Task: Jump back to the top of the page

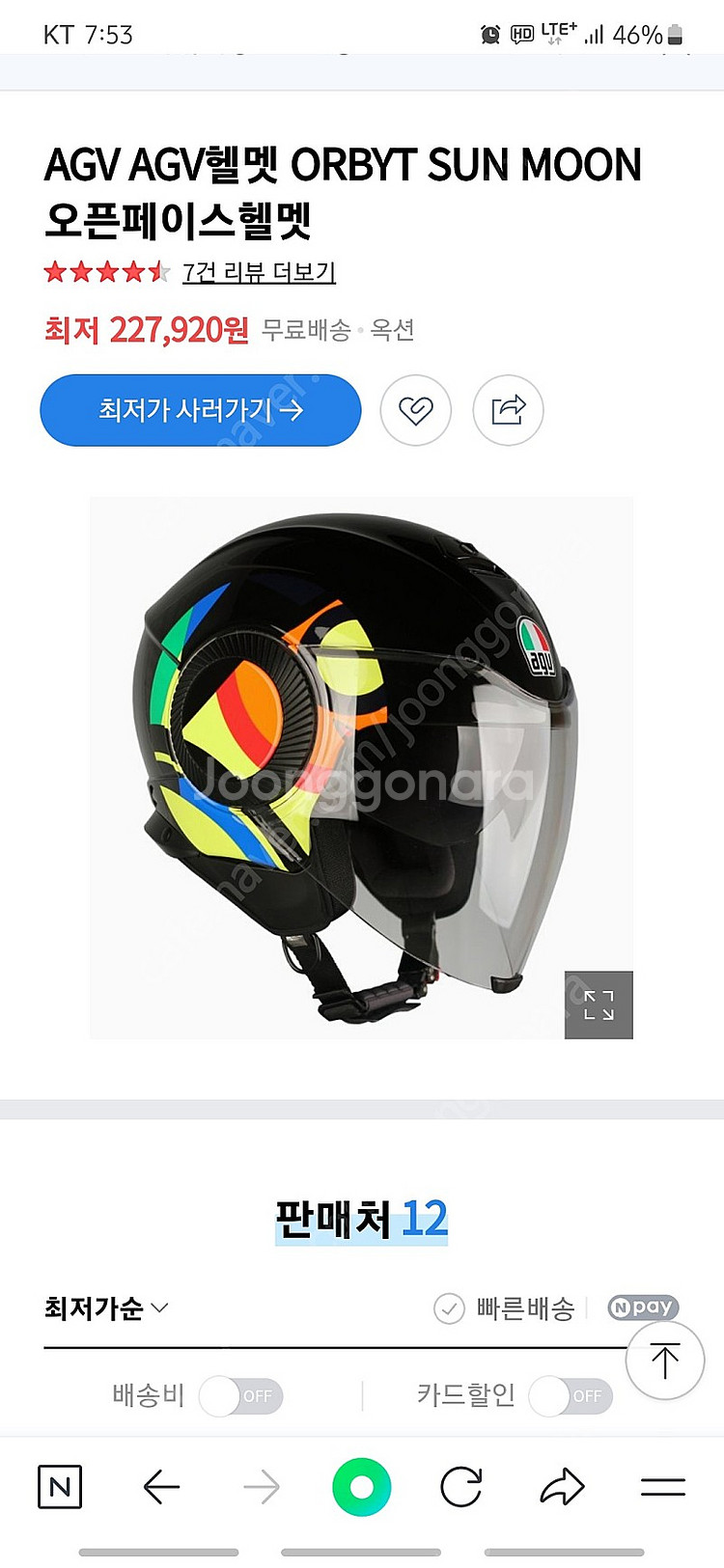Action: pyautogui.click(x=664, y=1361)
